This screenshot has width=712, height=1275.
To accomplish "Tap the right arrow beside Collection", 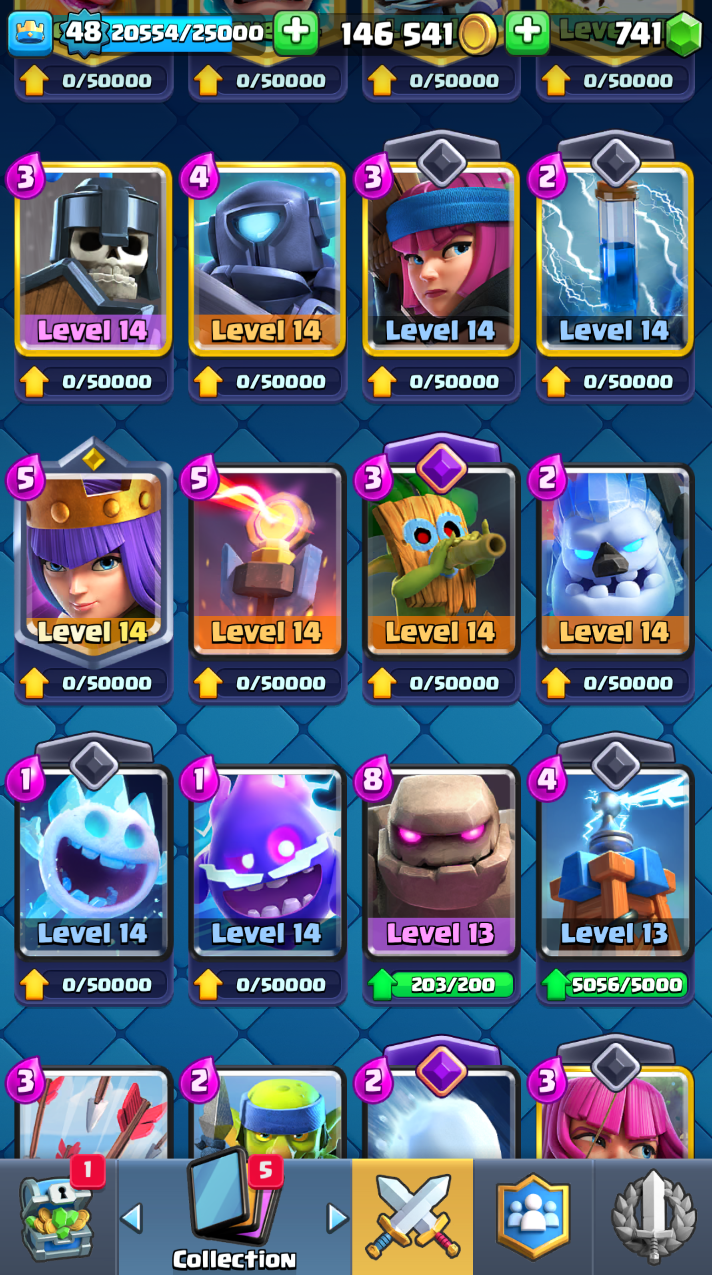I will pos(337,1217).
